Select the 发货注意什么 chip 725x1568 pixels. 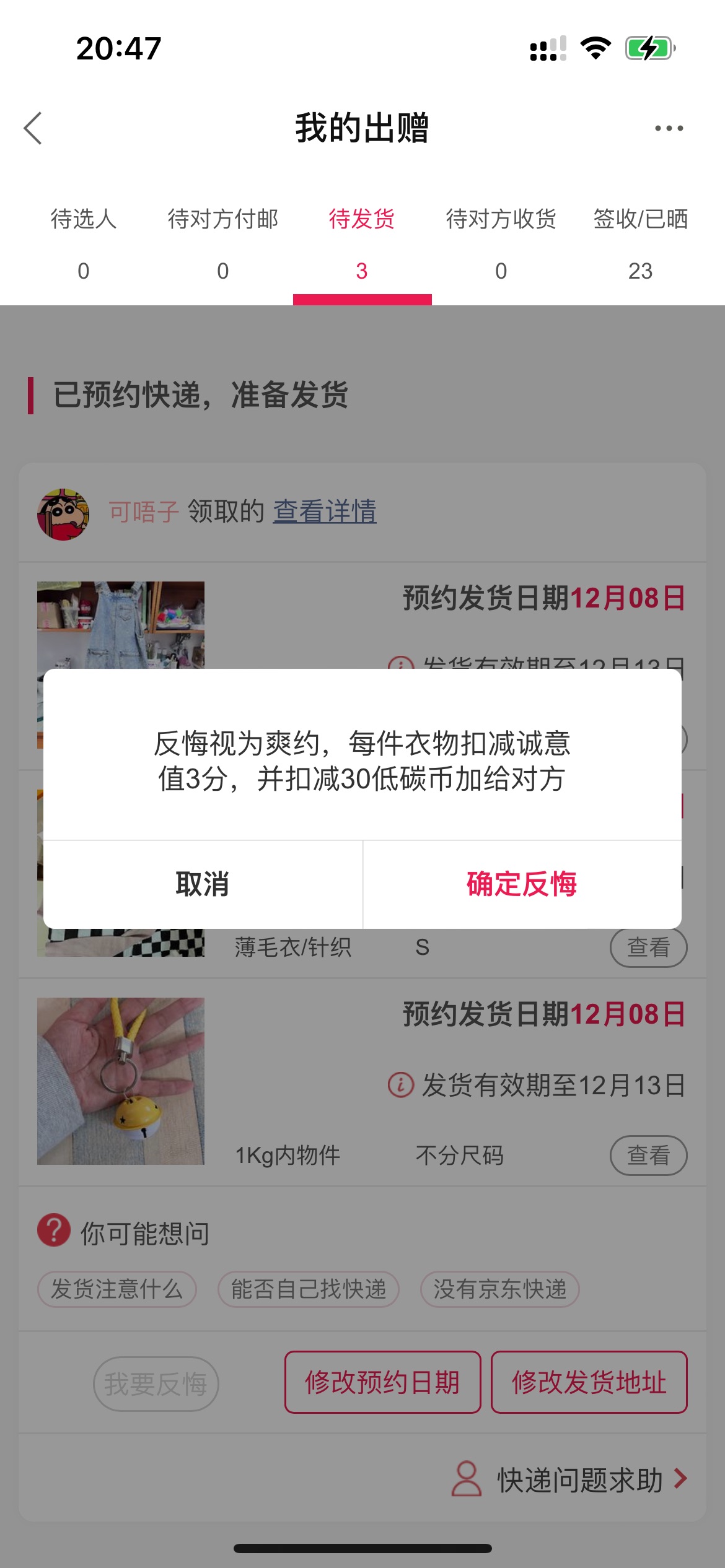point(117,1289)
